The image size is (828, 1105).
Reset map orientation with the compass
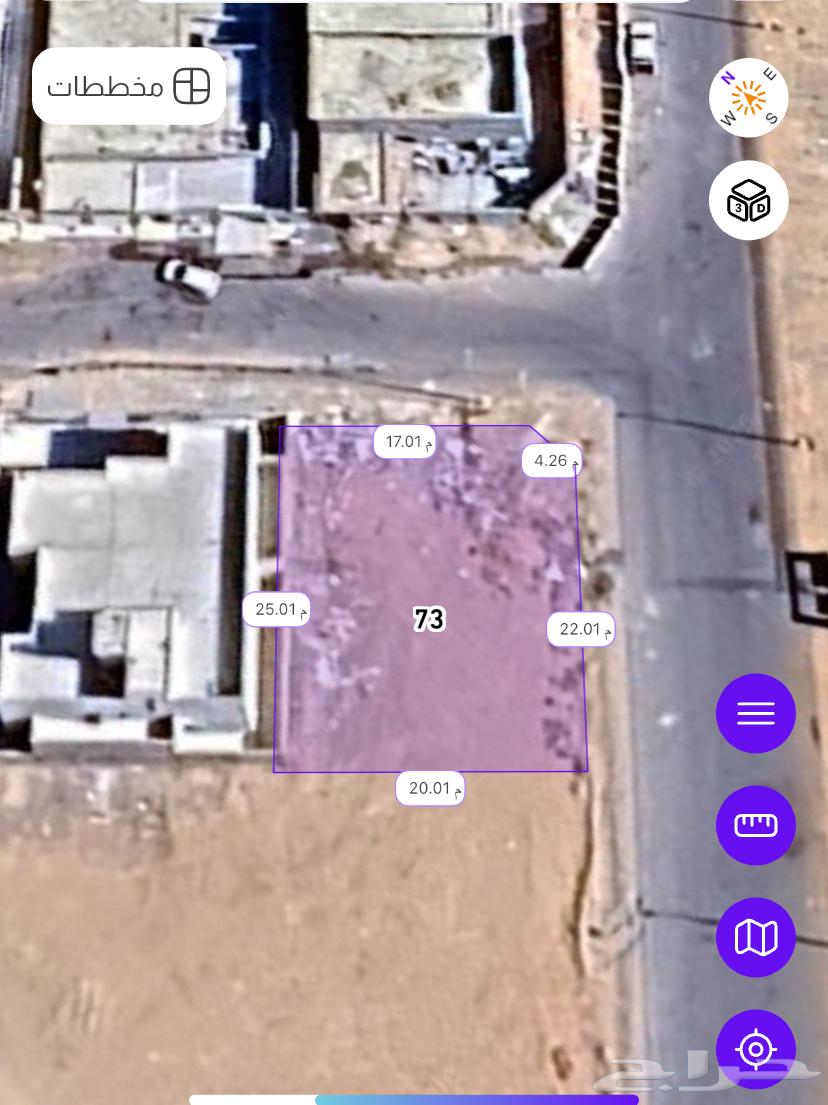coord(748,98)
